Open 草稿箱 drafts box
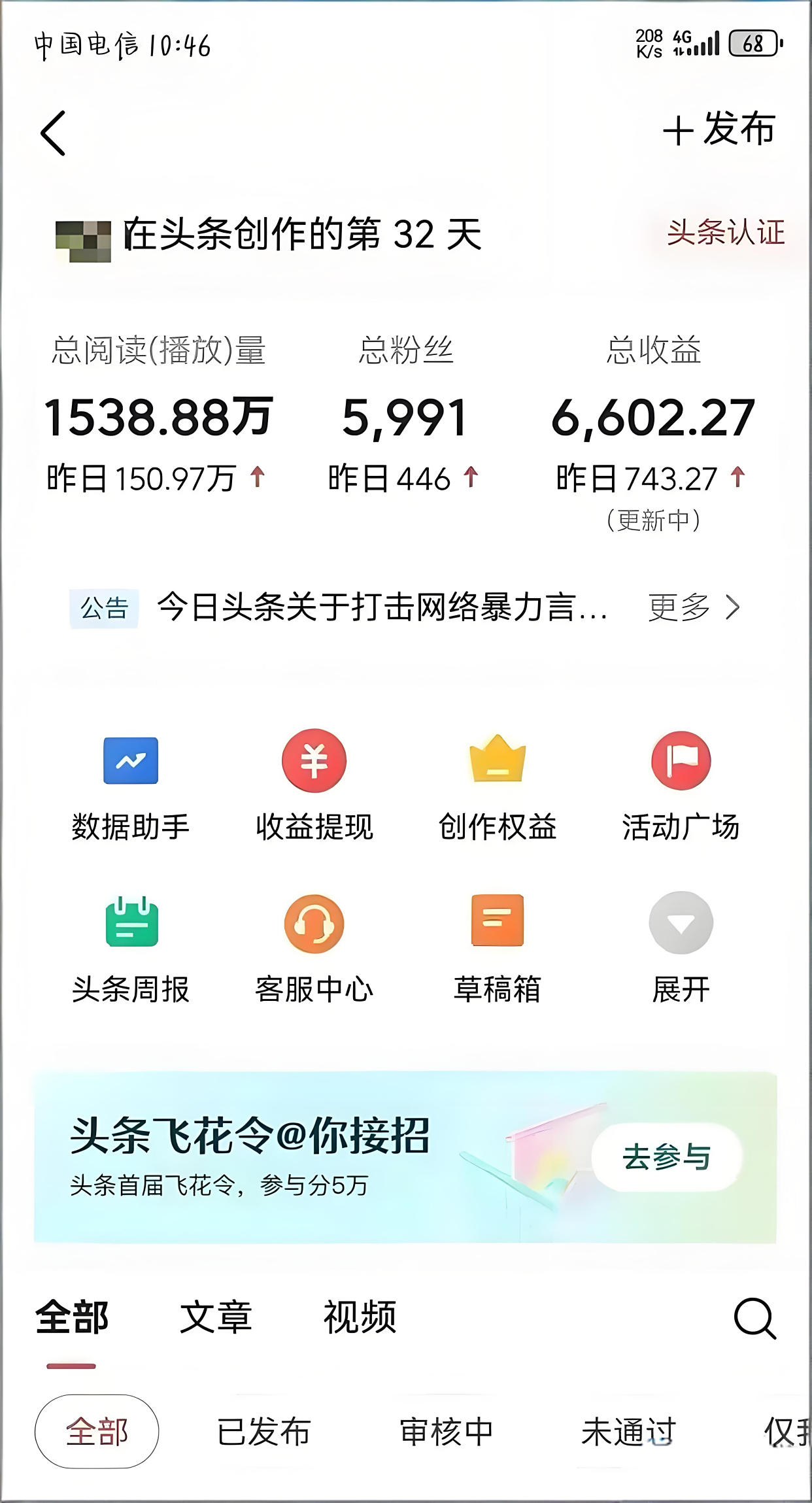 pos(498,949)
